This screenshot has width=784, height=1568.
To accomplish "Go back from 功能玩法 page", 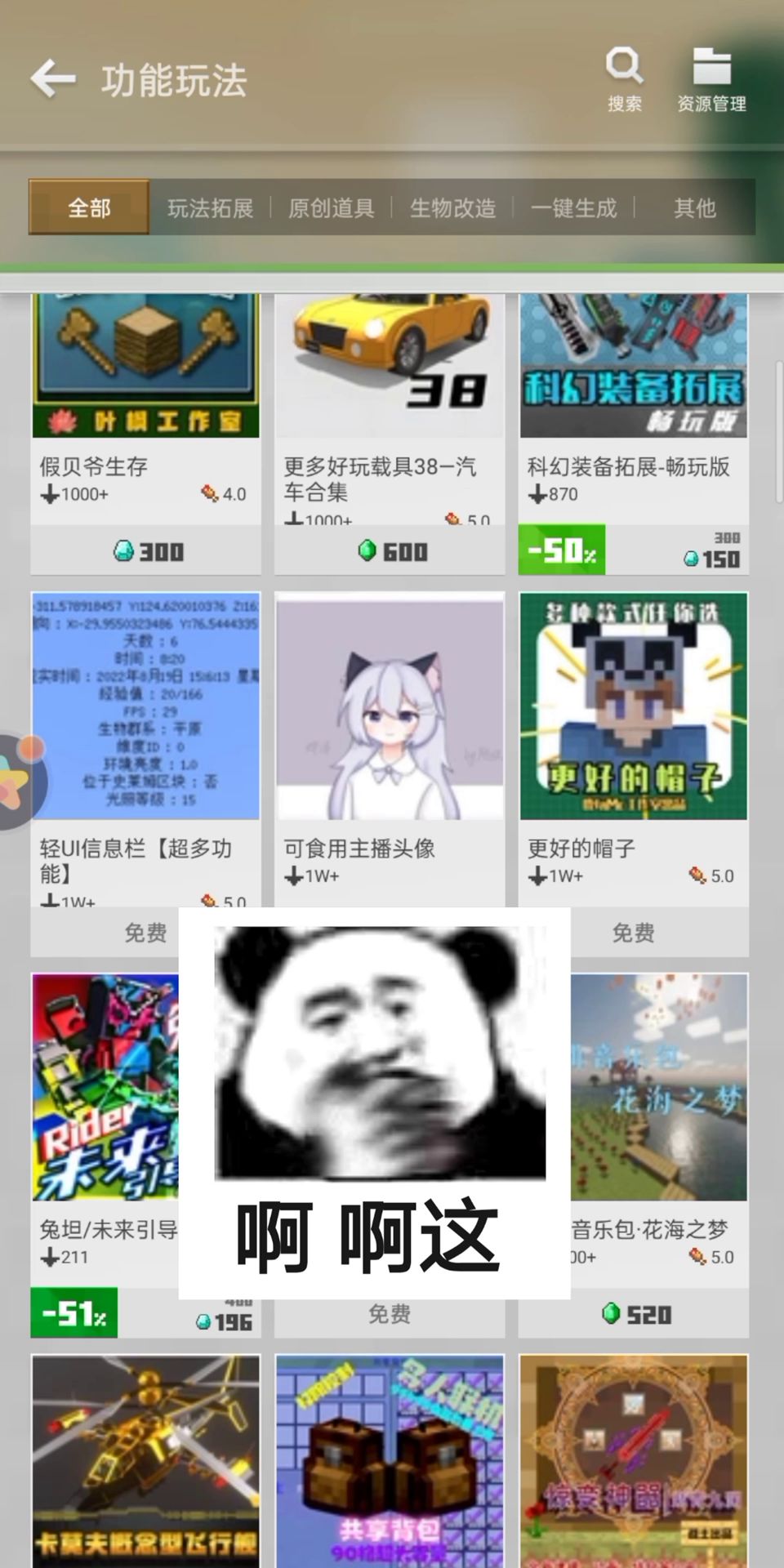I will [53, 80].
